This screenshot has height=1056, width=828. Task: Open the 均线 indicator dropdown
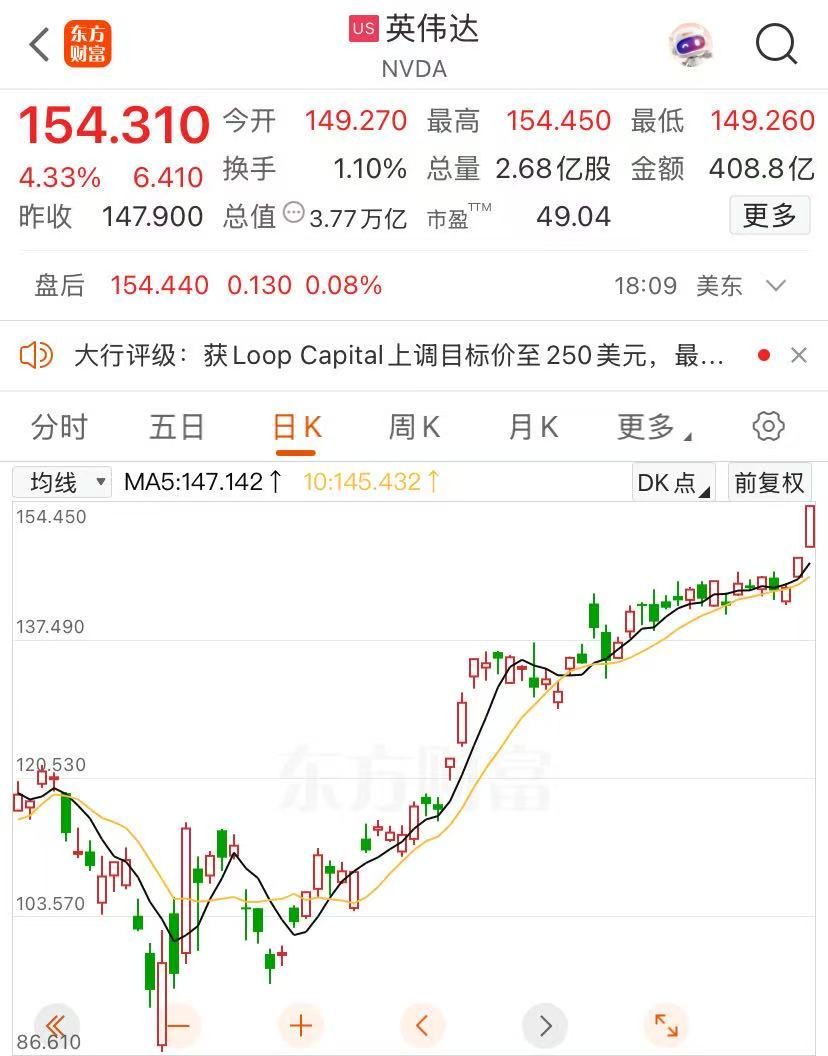[x=61, y=483]
